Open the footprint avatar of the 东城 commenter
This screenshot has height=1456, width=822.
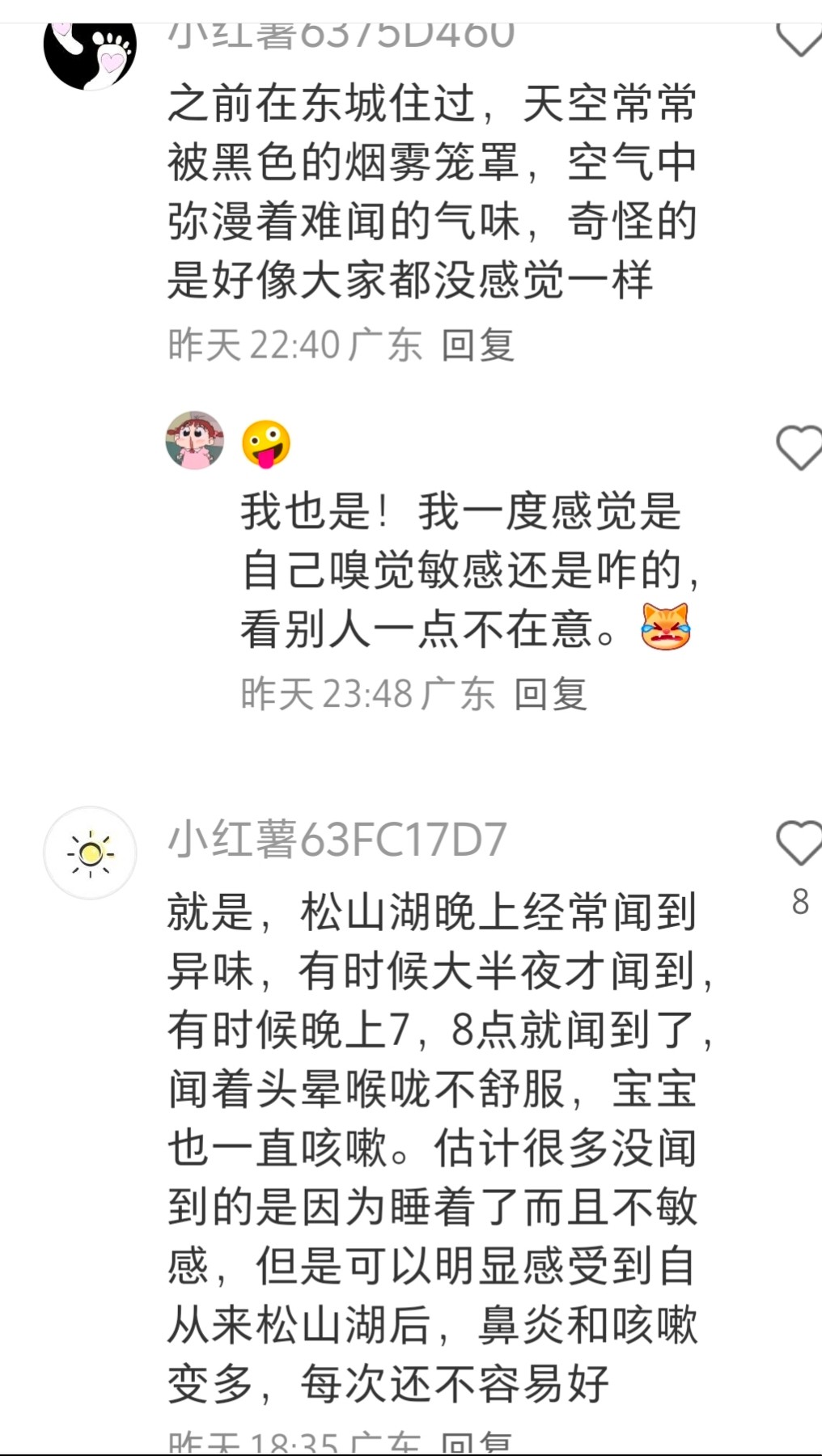[90, 49]
